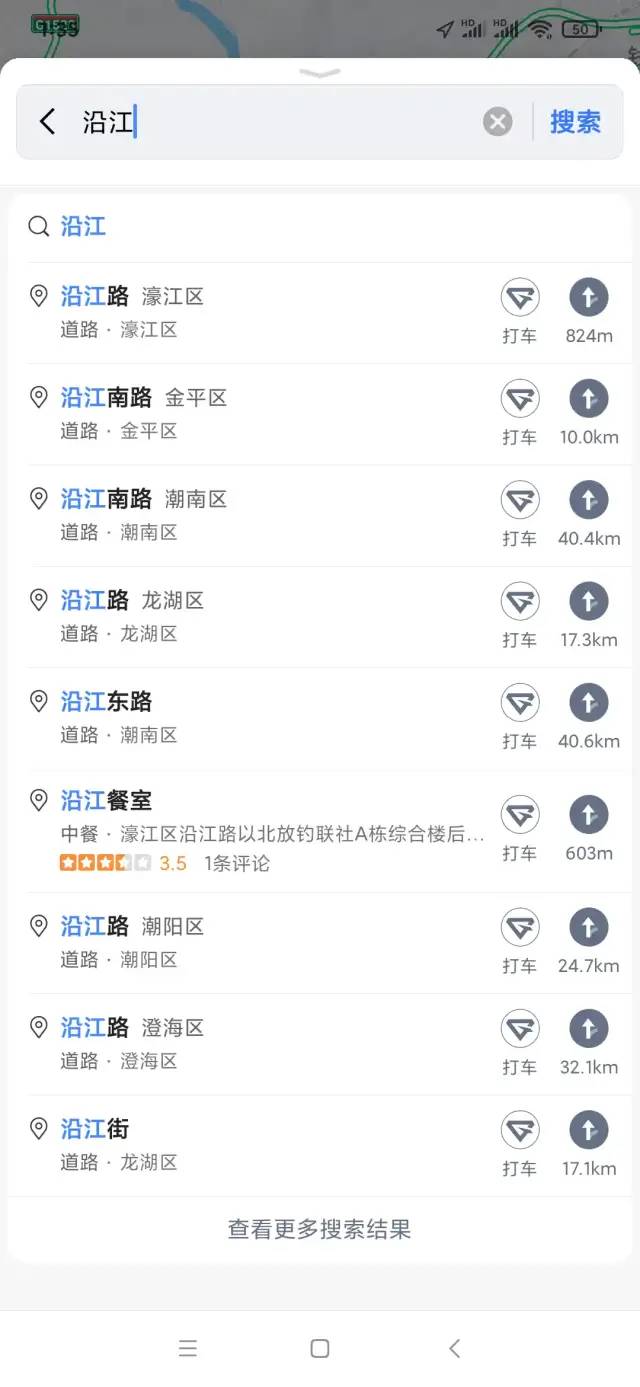
Task: Hail a ride (打车) to 沿江南路 金平区
Action: click(520, 413)
